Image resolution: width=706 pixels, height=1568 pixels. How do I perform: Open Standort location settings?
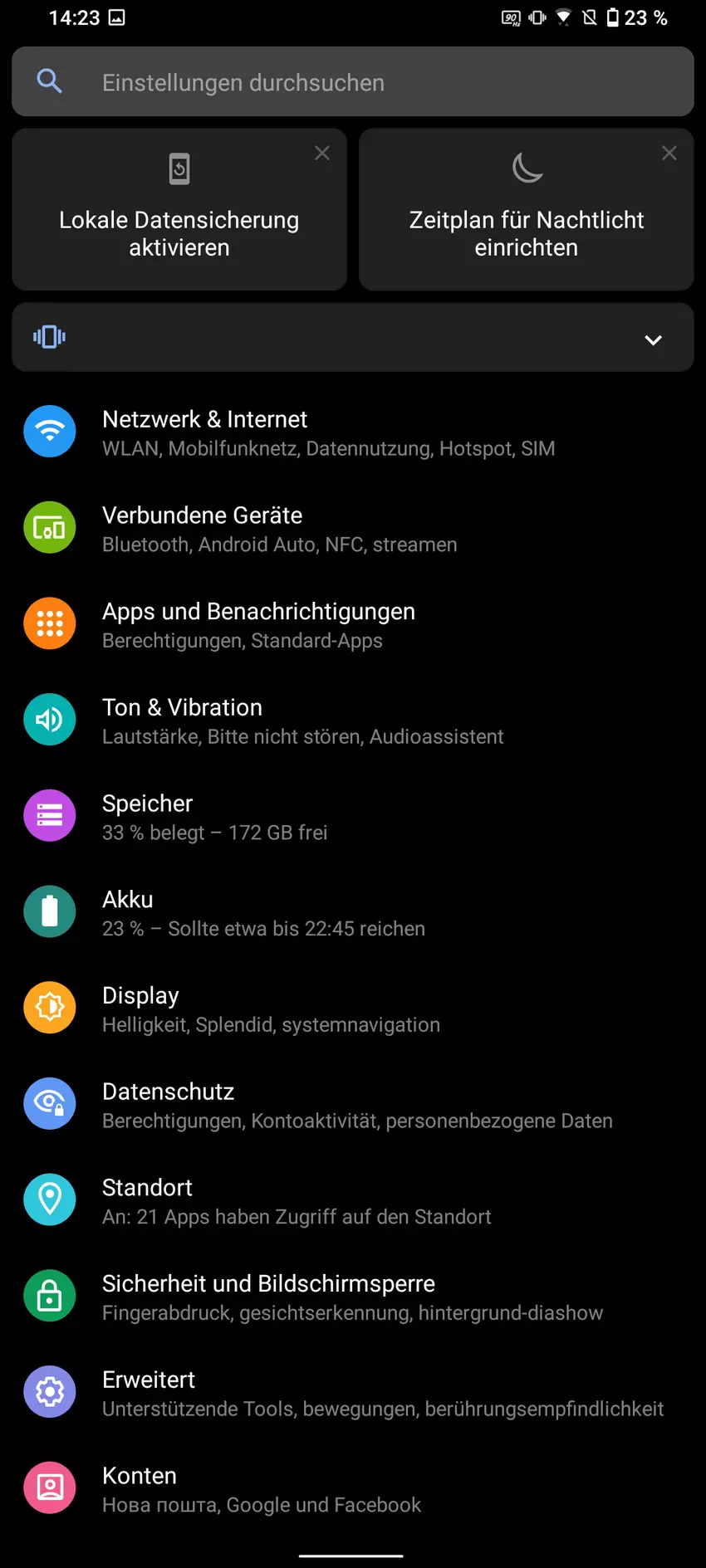[x=352, y=1200]
